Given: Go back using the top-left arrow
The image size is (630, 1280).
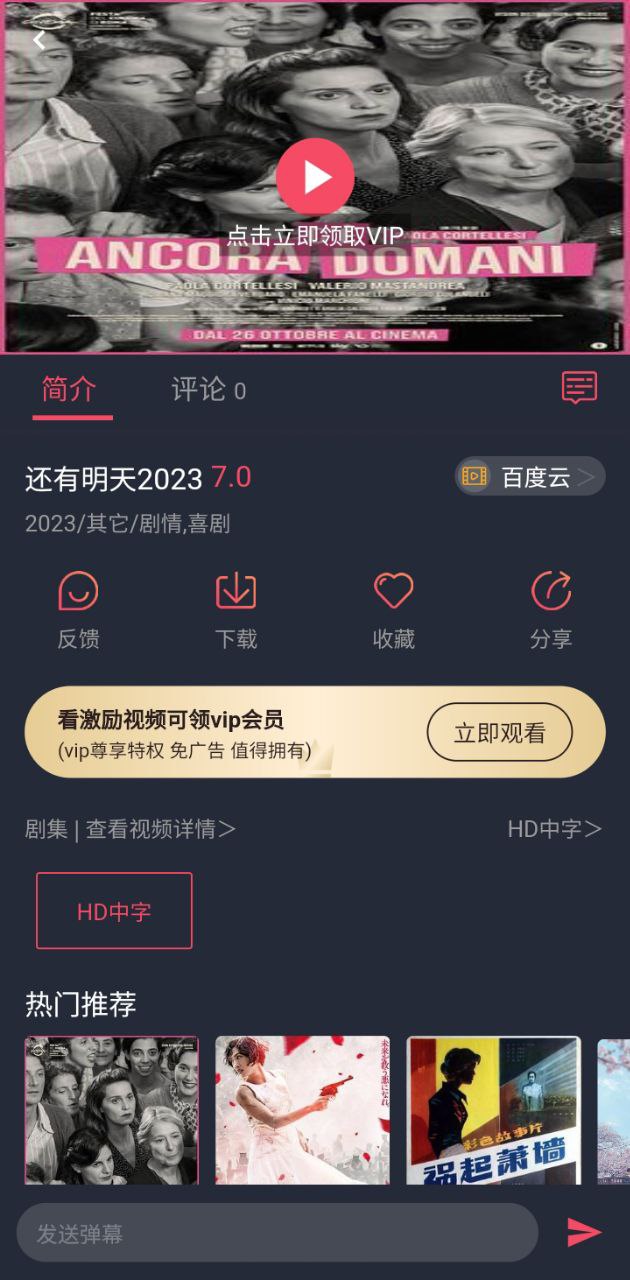Looking at the screenshot, I should coord(39,41).
